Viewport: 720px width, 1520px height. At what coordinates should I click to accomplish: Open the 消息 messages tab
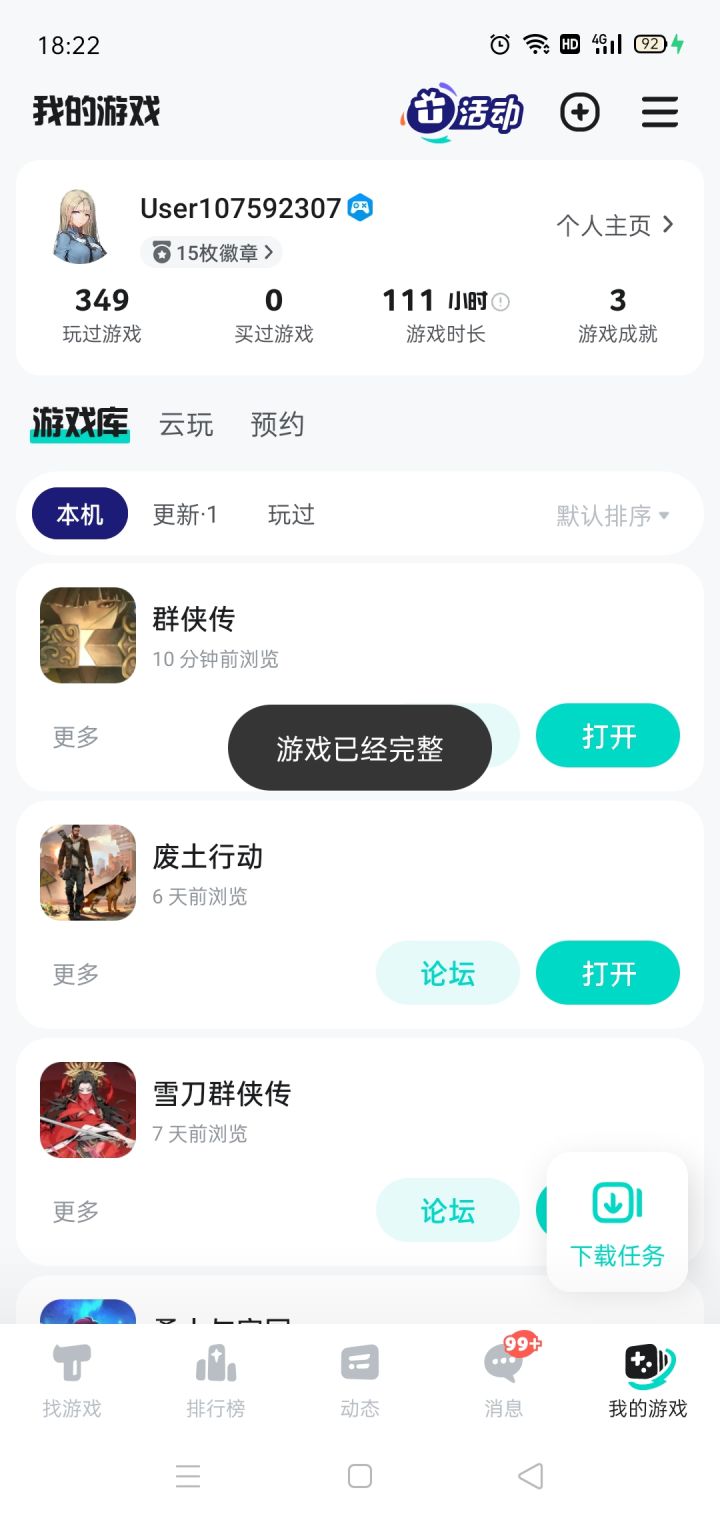click(504, 1380)
